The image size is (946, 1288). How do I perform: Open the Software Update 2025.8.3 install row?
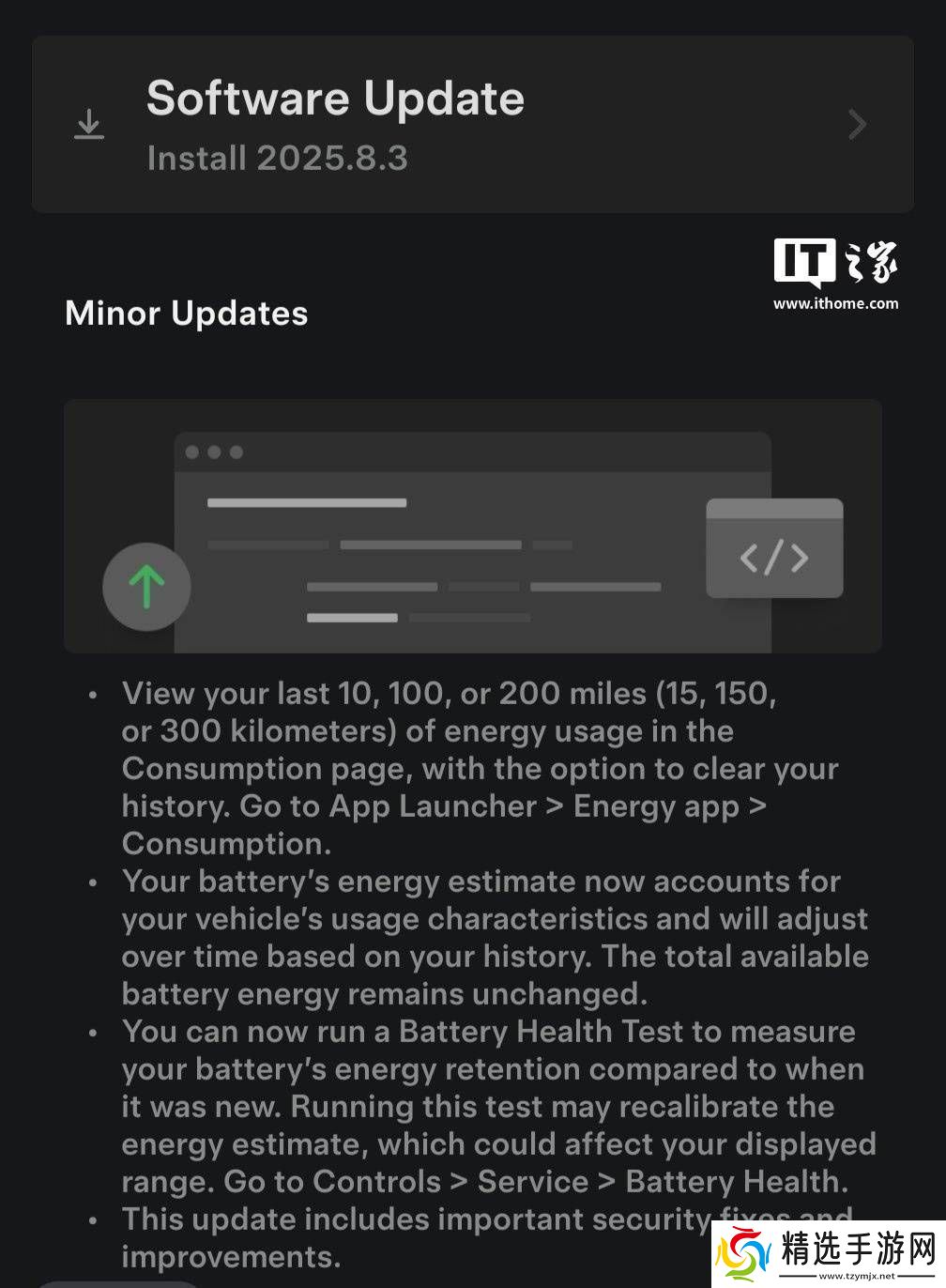click(472, 125)
